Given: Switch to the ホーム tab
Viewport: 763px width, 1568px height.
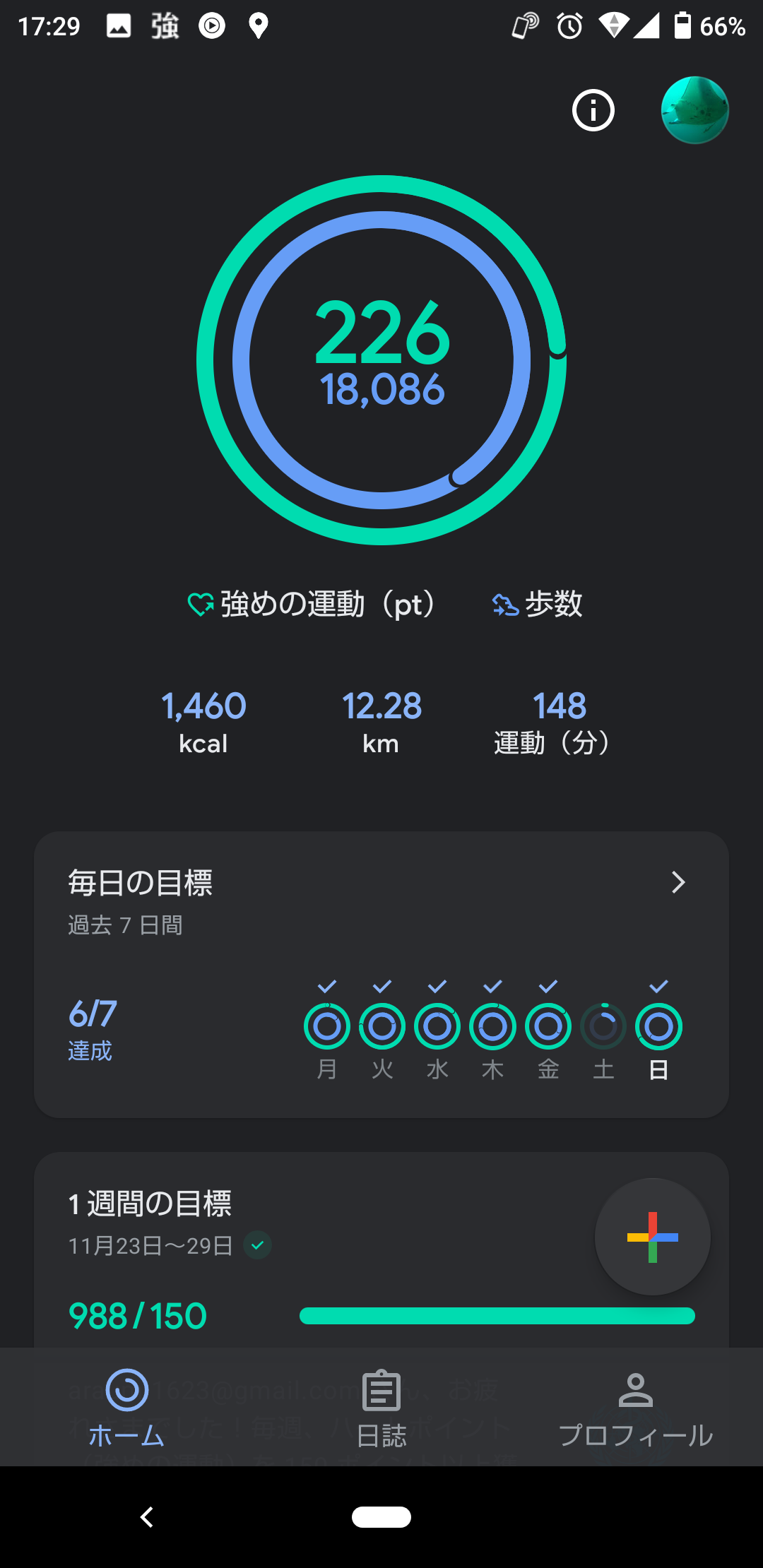Looking at the screenshot, I should [127, 1407].
